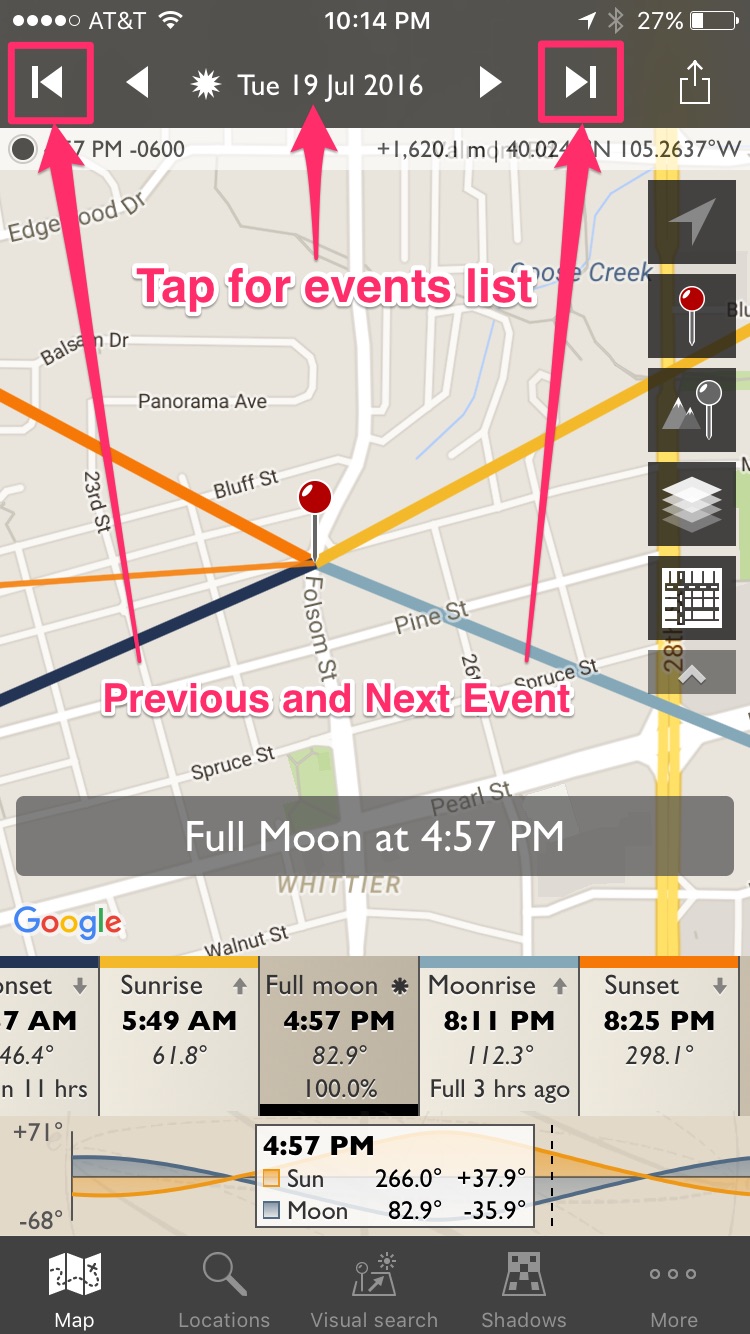This screenshot has width=750, height=1334.
Task: Select the Sunrise 5:49 AM event
Action: [x=179, y=1036]
